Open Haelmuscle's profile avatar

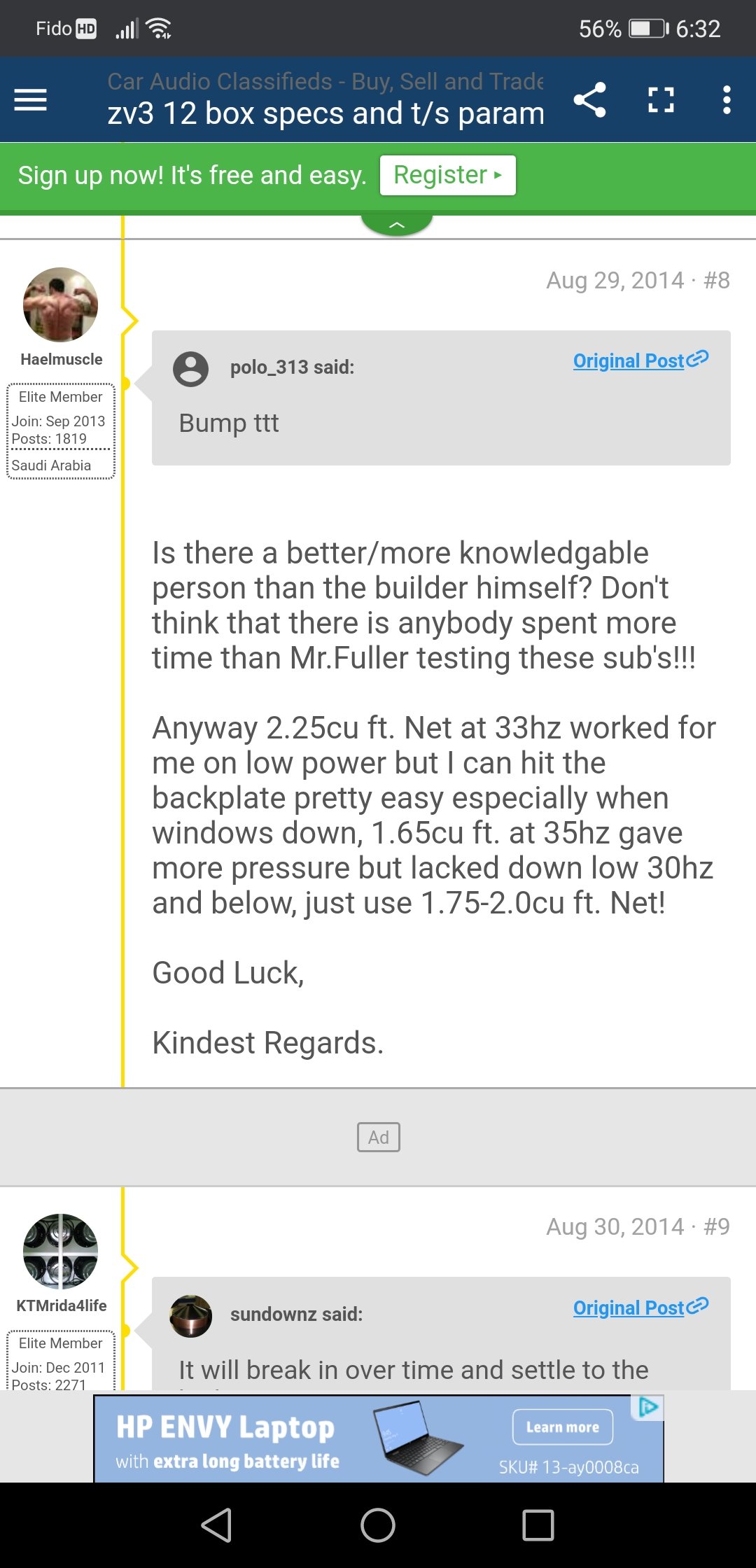click(x=61, y=304)
